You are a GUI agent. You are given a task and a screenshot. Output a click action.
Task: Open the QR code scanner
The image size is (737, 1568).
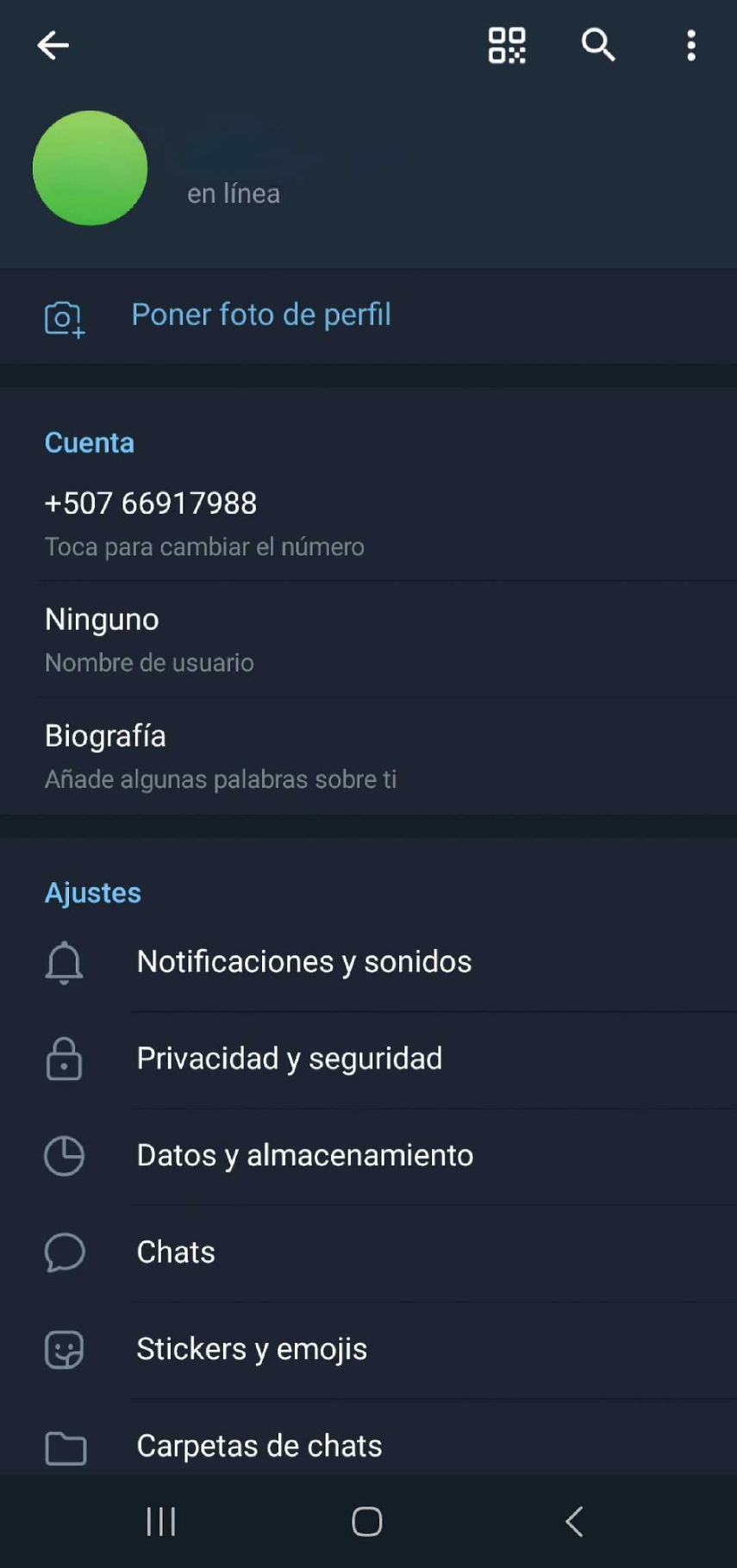coord(507,46)
